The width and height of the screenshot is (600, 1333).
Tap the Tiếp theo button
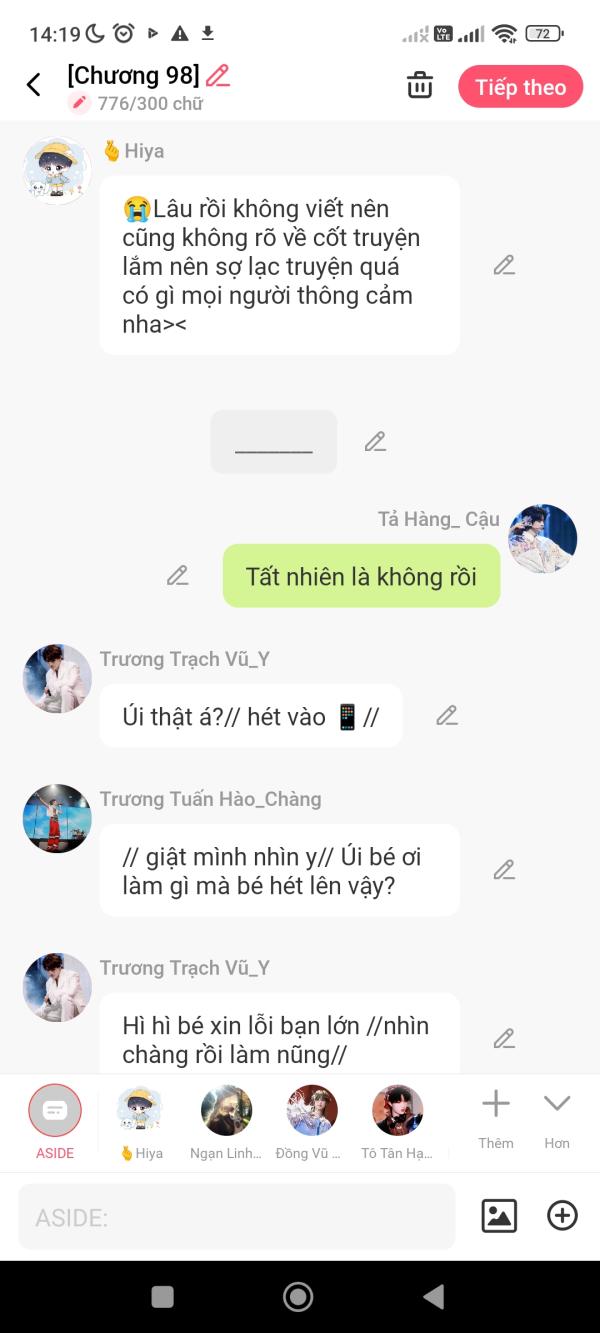[520, 87]
